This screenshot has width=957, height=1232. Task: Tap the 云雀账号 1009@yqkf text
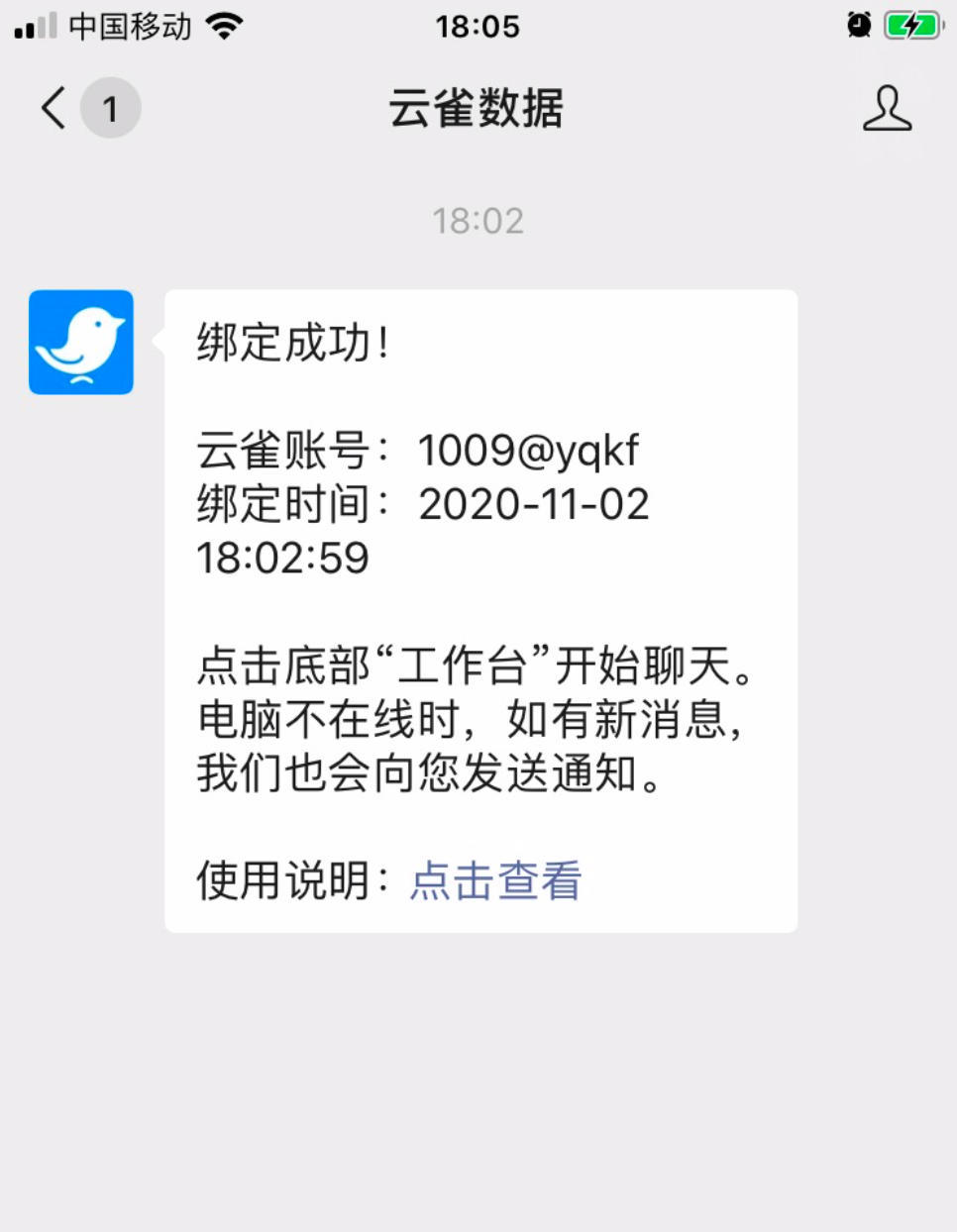tap(416, 450)
